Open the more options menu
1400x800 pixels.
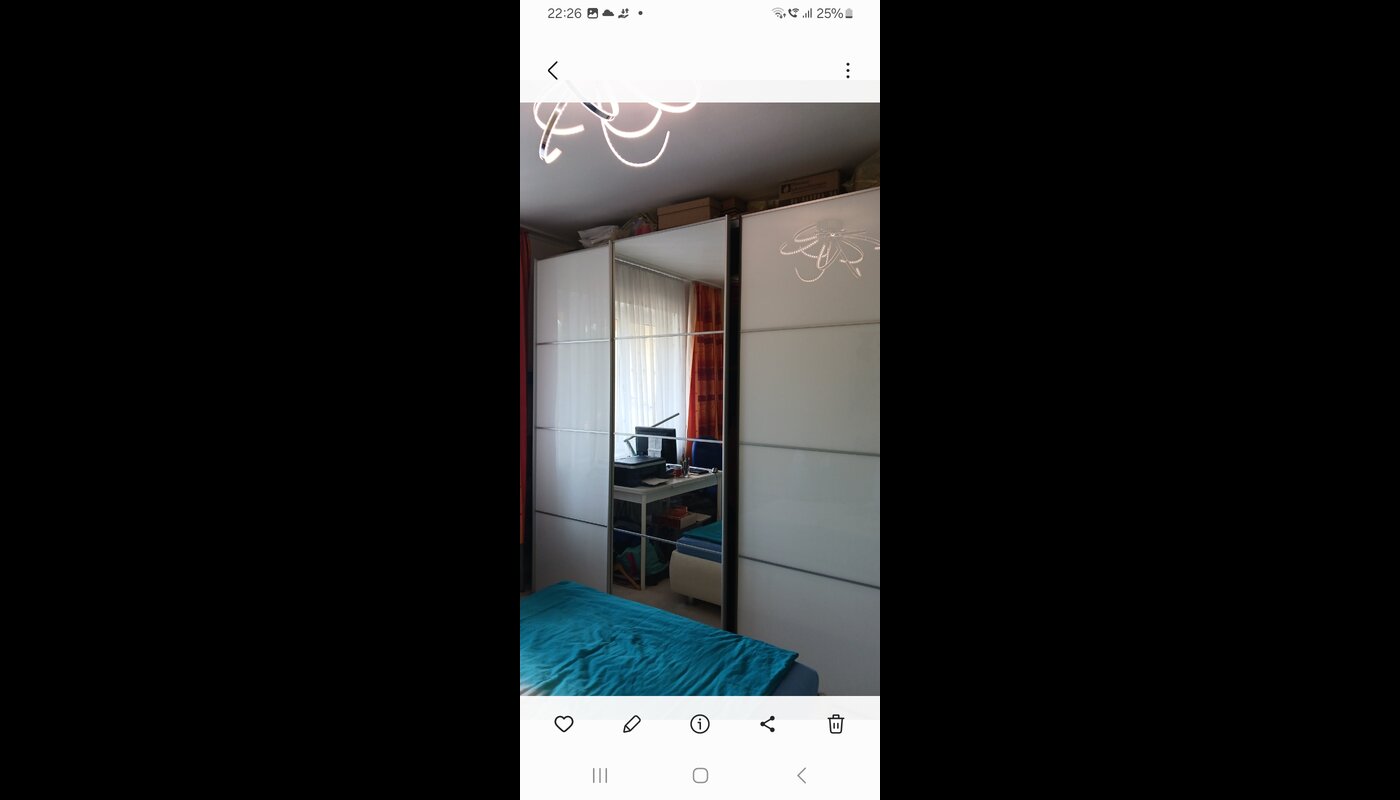tap(847, 70)
